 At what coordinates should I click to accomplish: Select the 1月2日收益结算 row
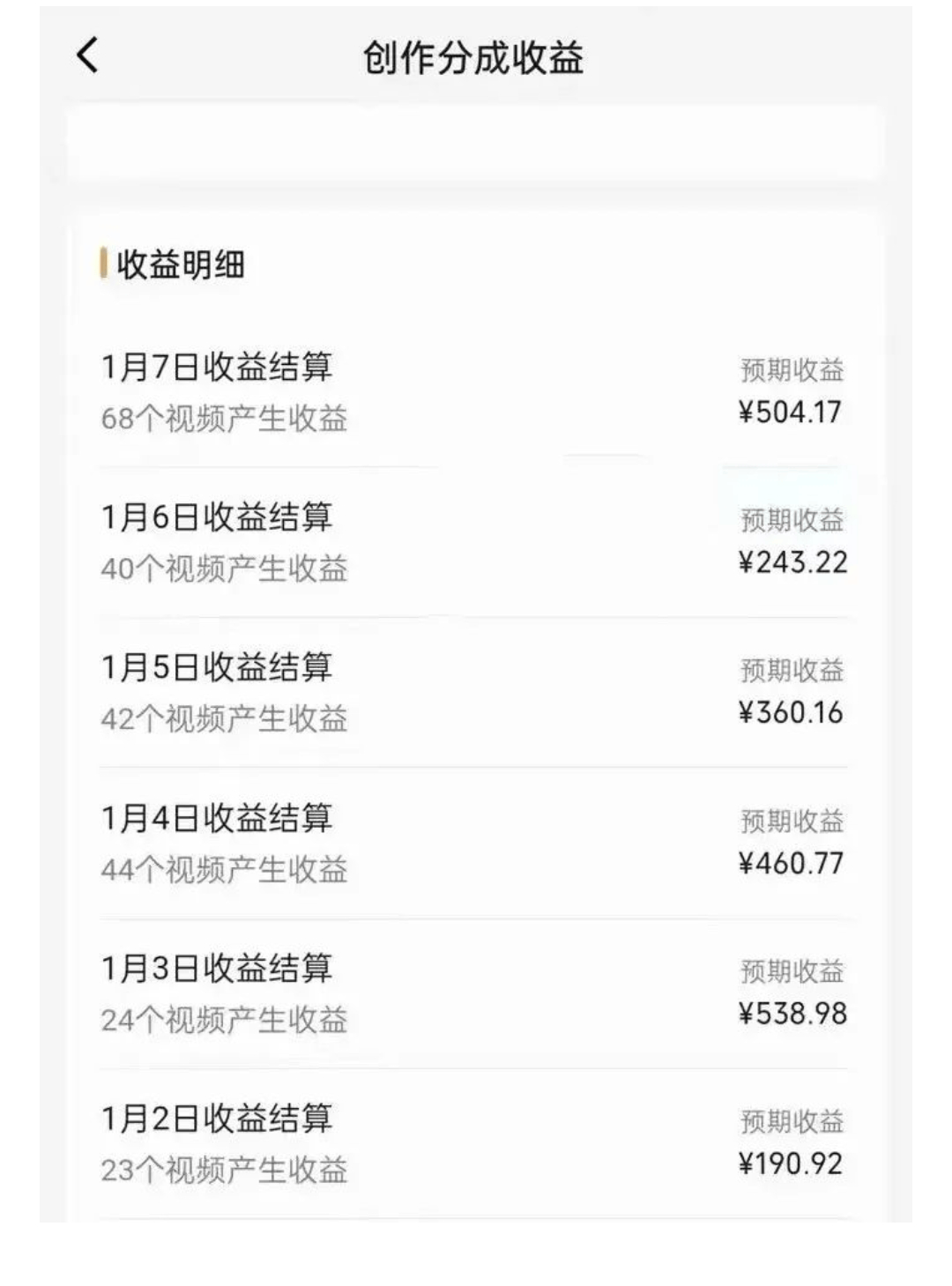pyautogui.click(x=472, y=1144)
